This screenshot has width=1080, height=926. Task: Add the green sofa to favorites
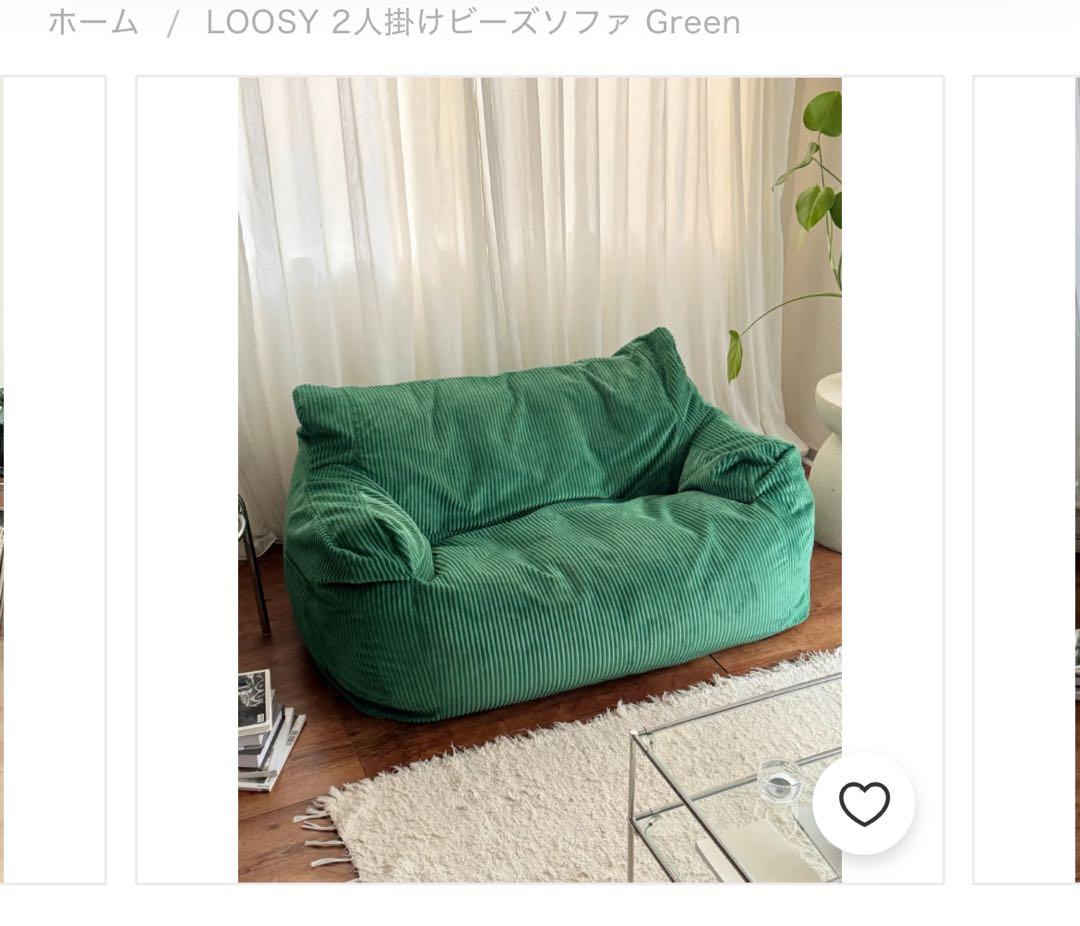[863, 804]
